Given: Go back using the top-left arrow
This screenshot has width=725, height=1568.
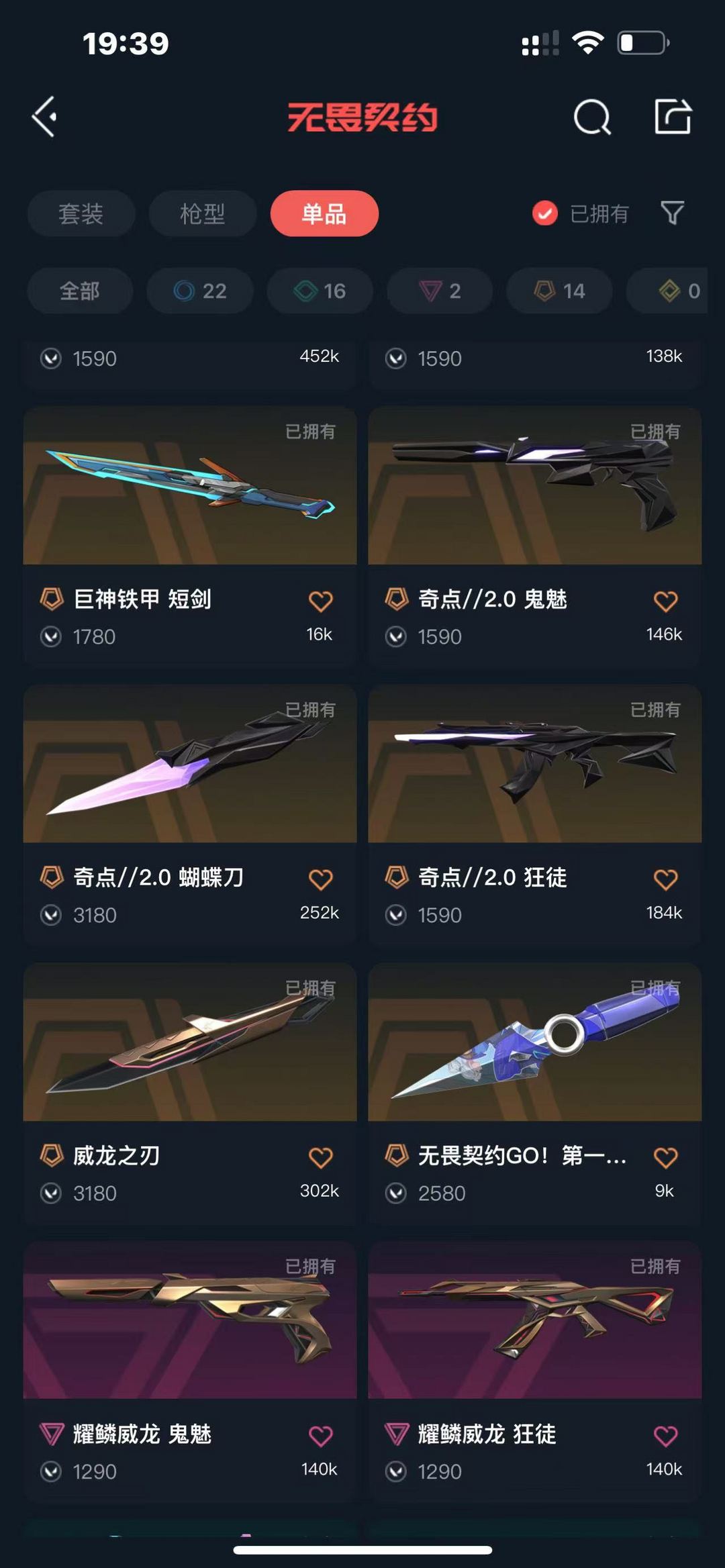Looking at the screenshot, I should 44,117.
